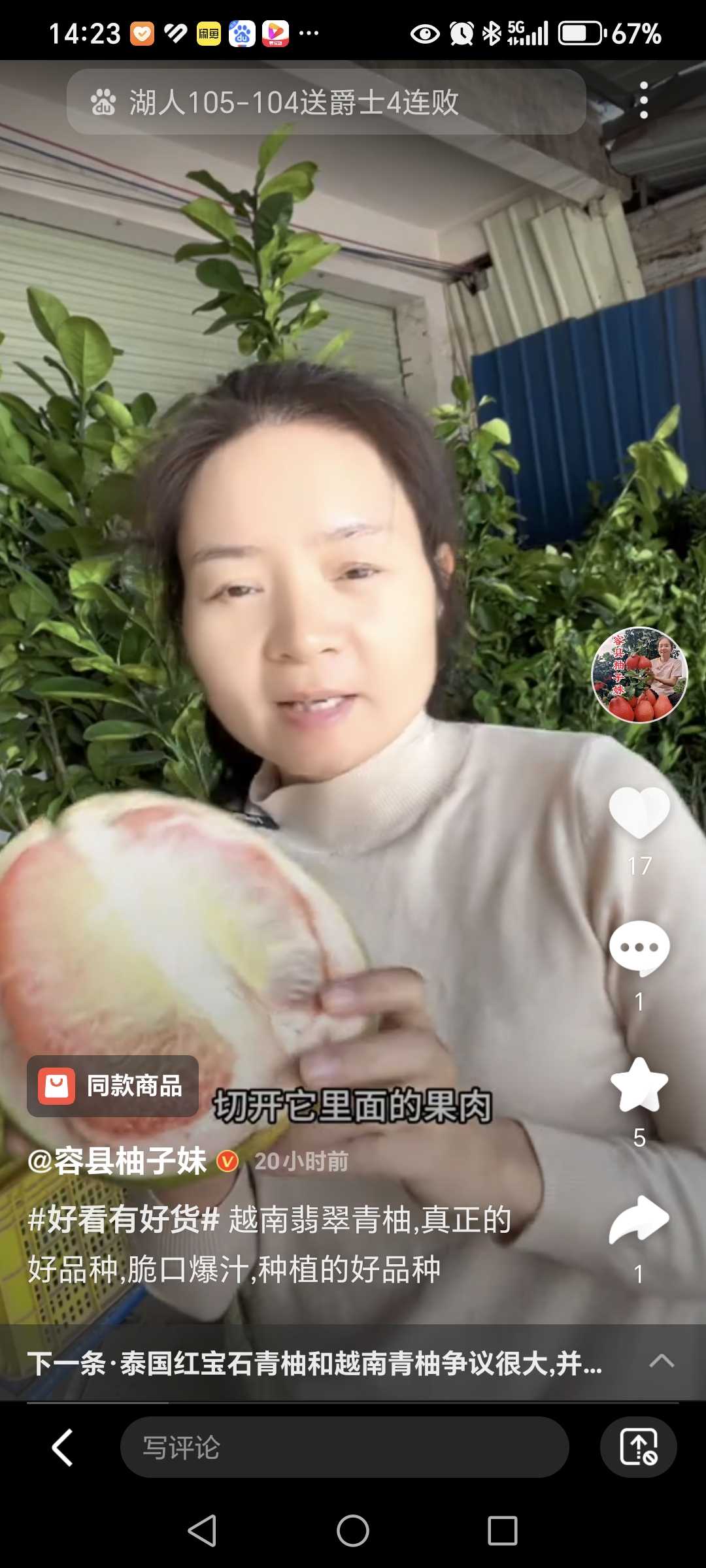Expand the 下一条 next video bar
The image size is (706, 1568).
click(x=353, y=1363)
